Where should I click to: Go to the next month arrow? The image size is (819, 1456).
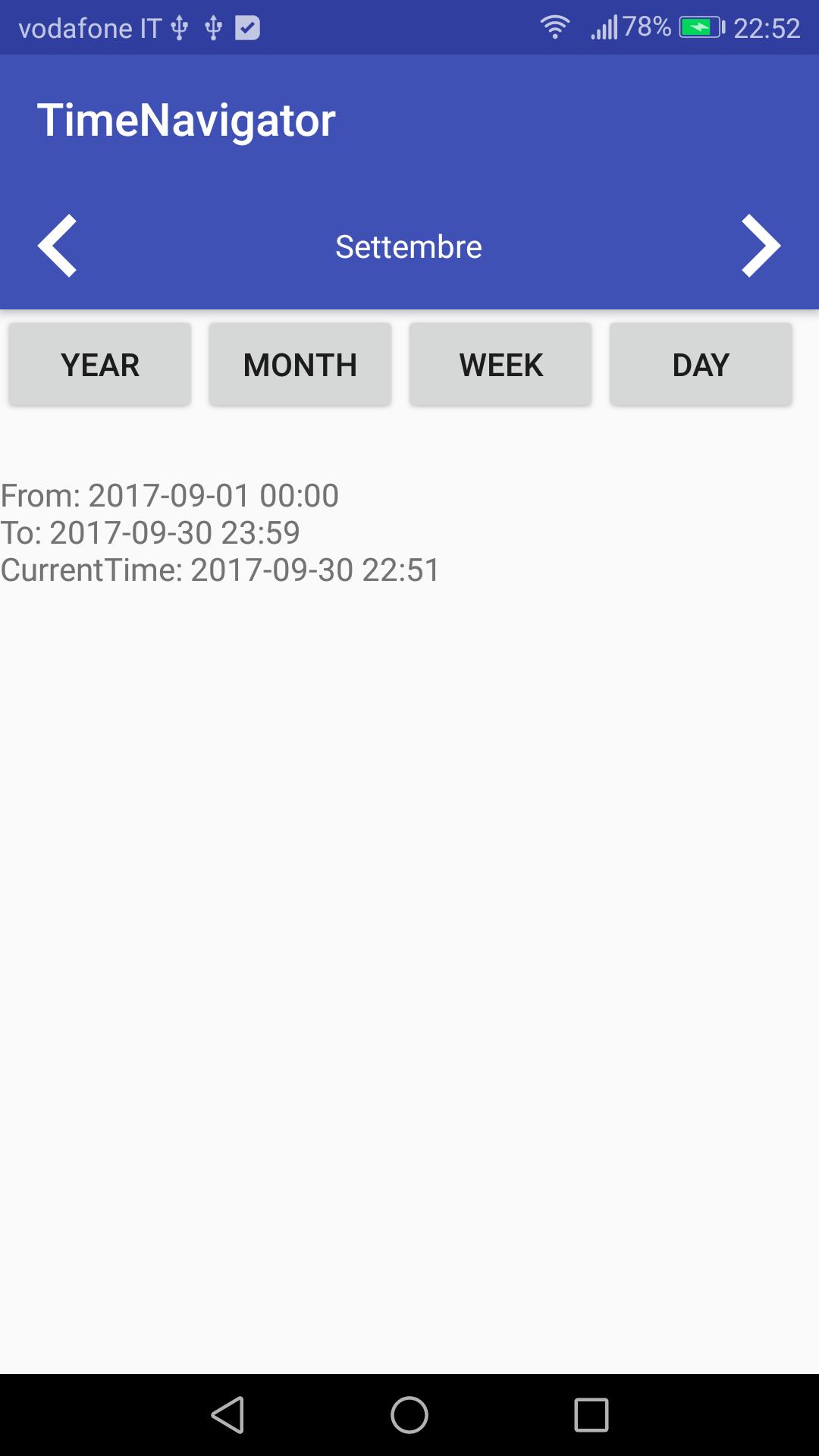pos(761,246)
